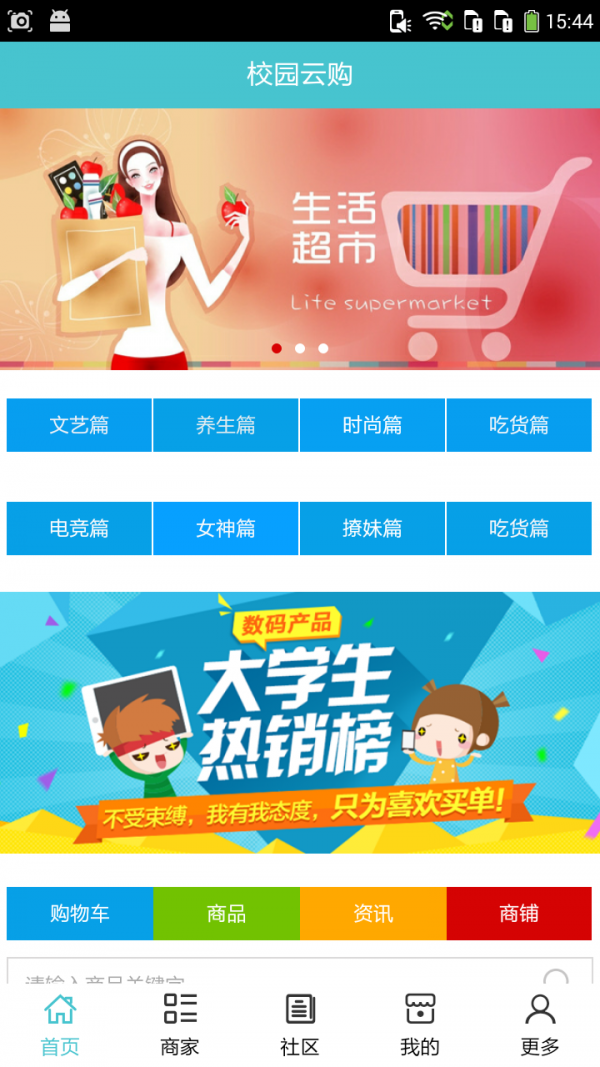Switch to the 社区 tab
600x1067 pixels.
tap(300, 1025)
